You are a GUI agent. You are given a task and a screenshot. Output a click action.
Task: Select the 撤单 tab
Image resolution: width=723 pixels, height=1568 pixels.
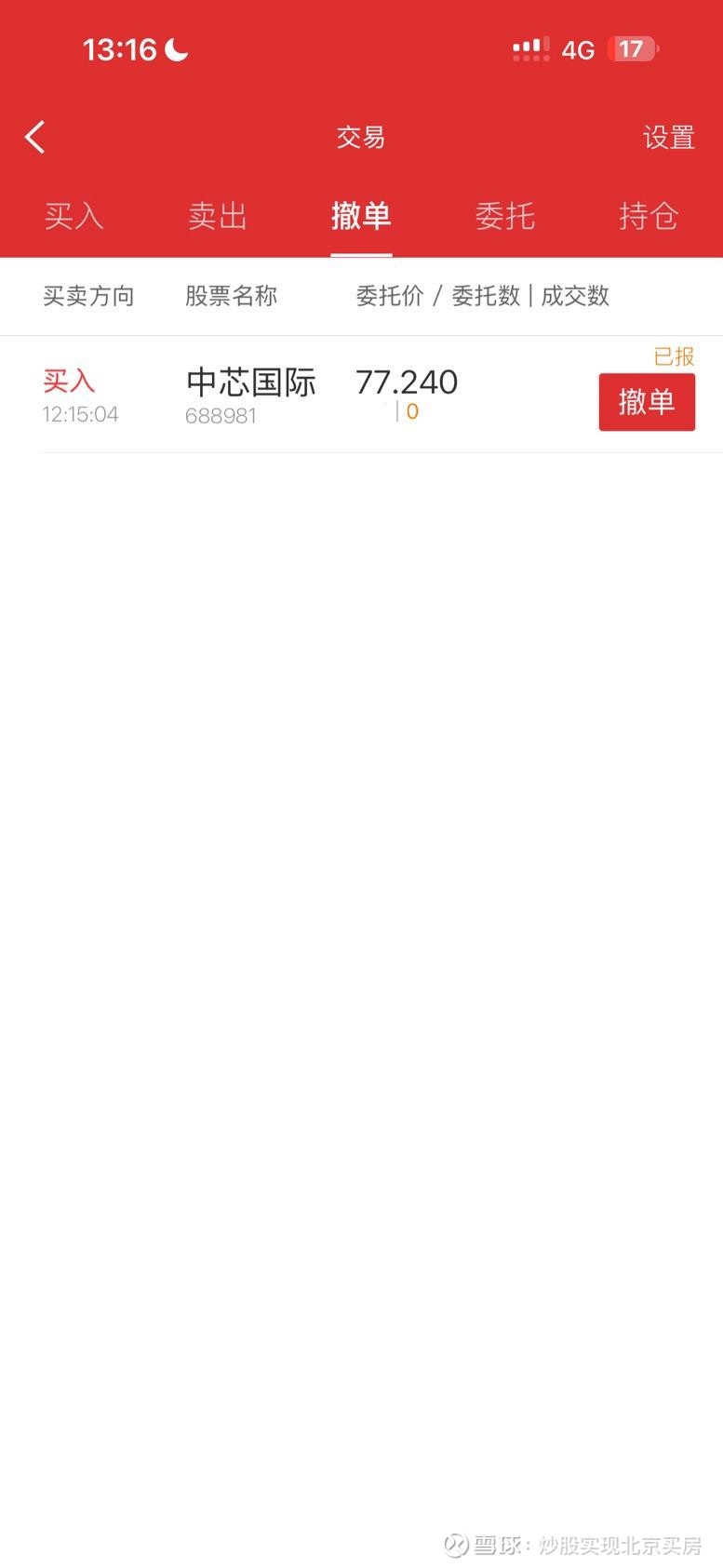tap(361, 216)
